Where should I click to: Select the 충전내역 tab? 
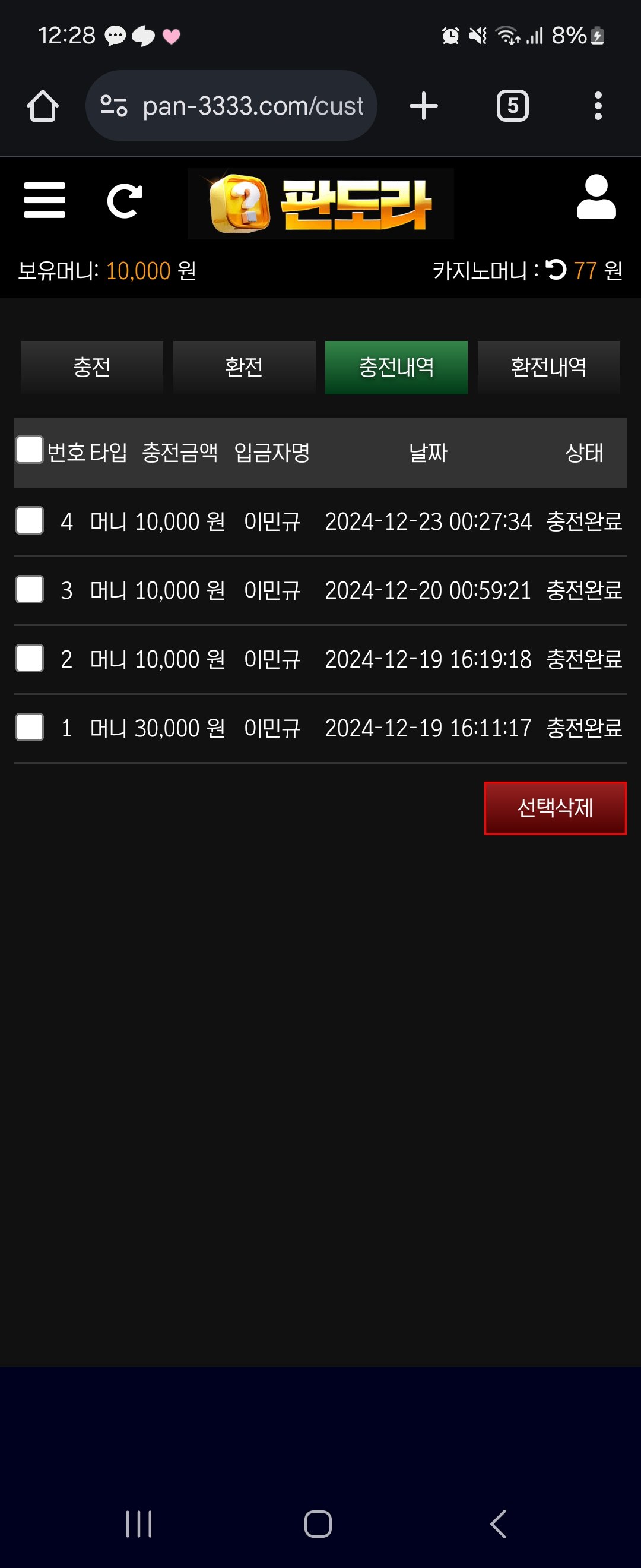point(396,367)
